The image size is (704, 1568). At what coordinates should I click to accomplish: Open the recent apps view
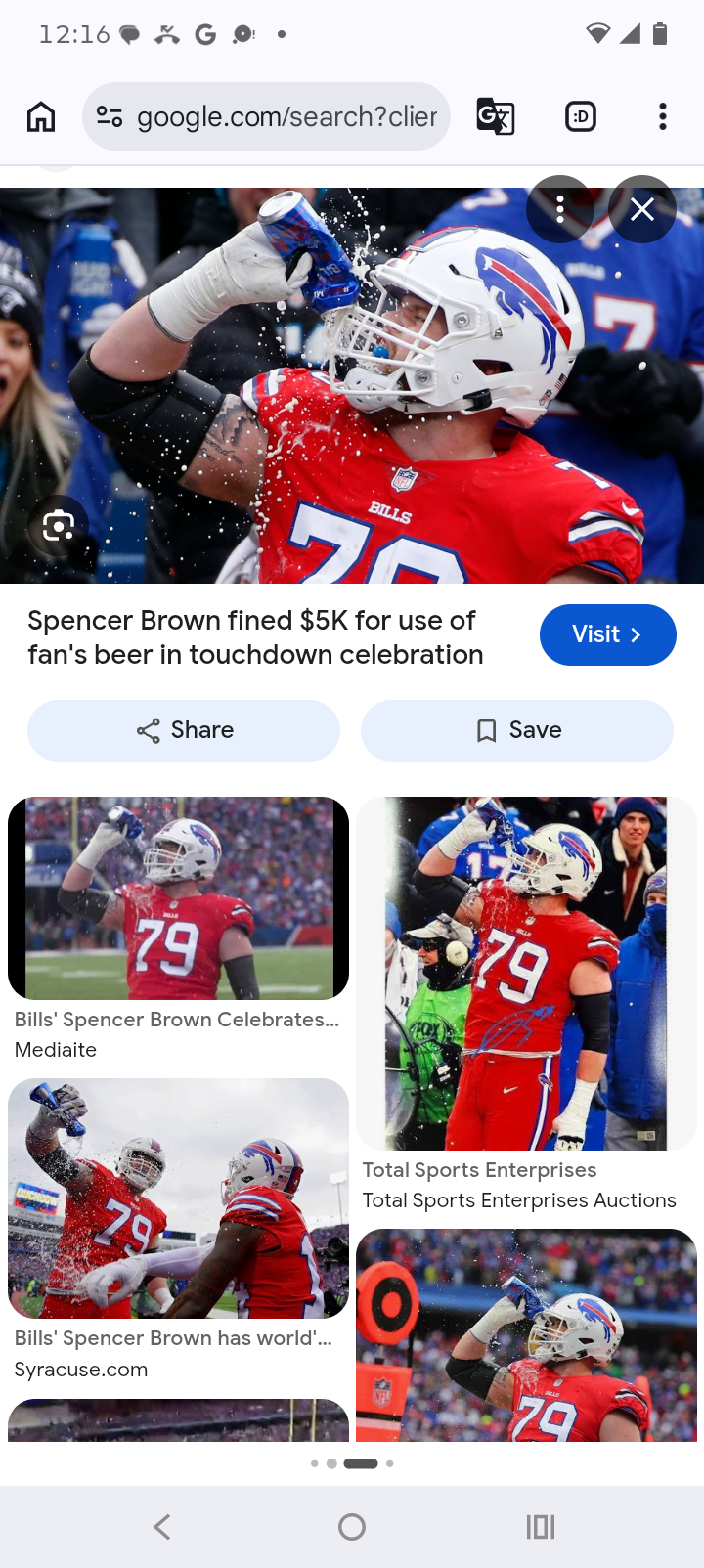coord(541,1527)
